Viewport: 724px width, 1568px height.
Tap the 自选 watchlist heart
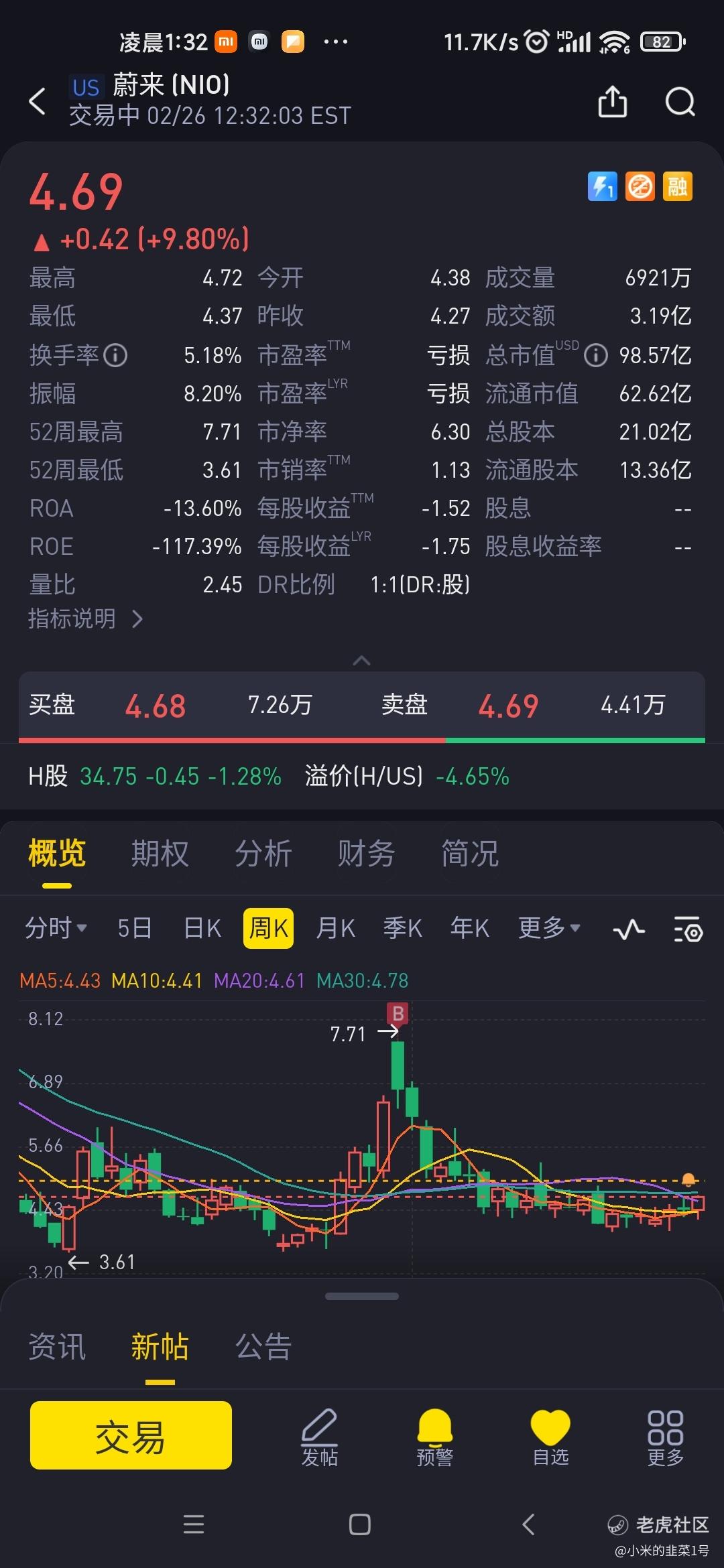click(550, 1437)
